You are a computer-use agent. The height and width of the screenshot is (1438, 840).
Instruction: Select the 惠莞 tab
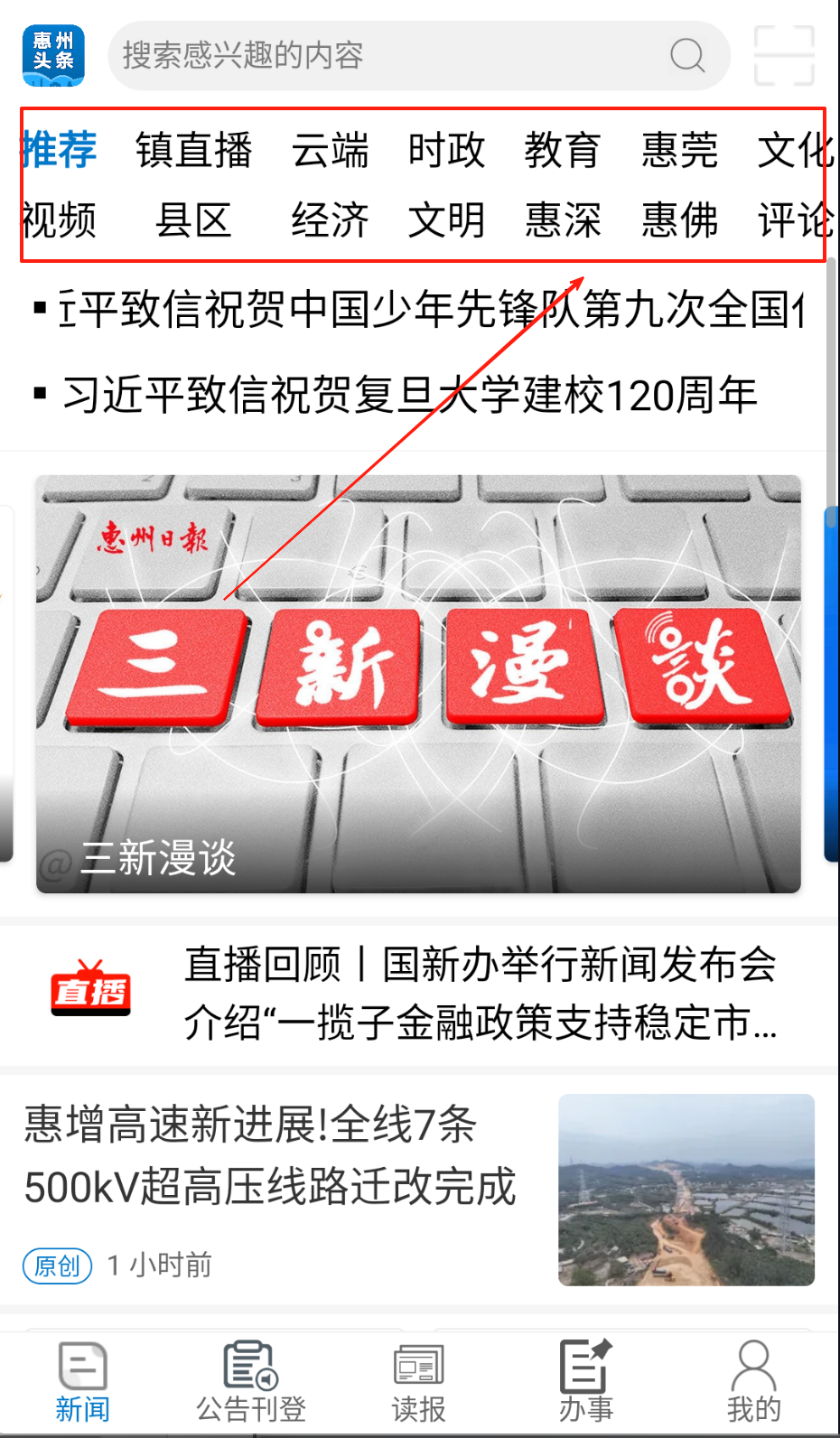tap(679, 150)
